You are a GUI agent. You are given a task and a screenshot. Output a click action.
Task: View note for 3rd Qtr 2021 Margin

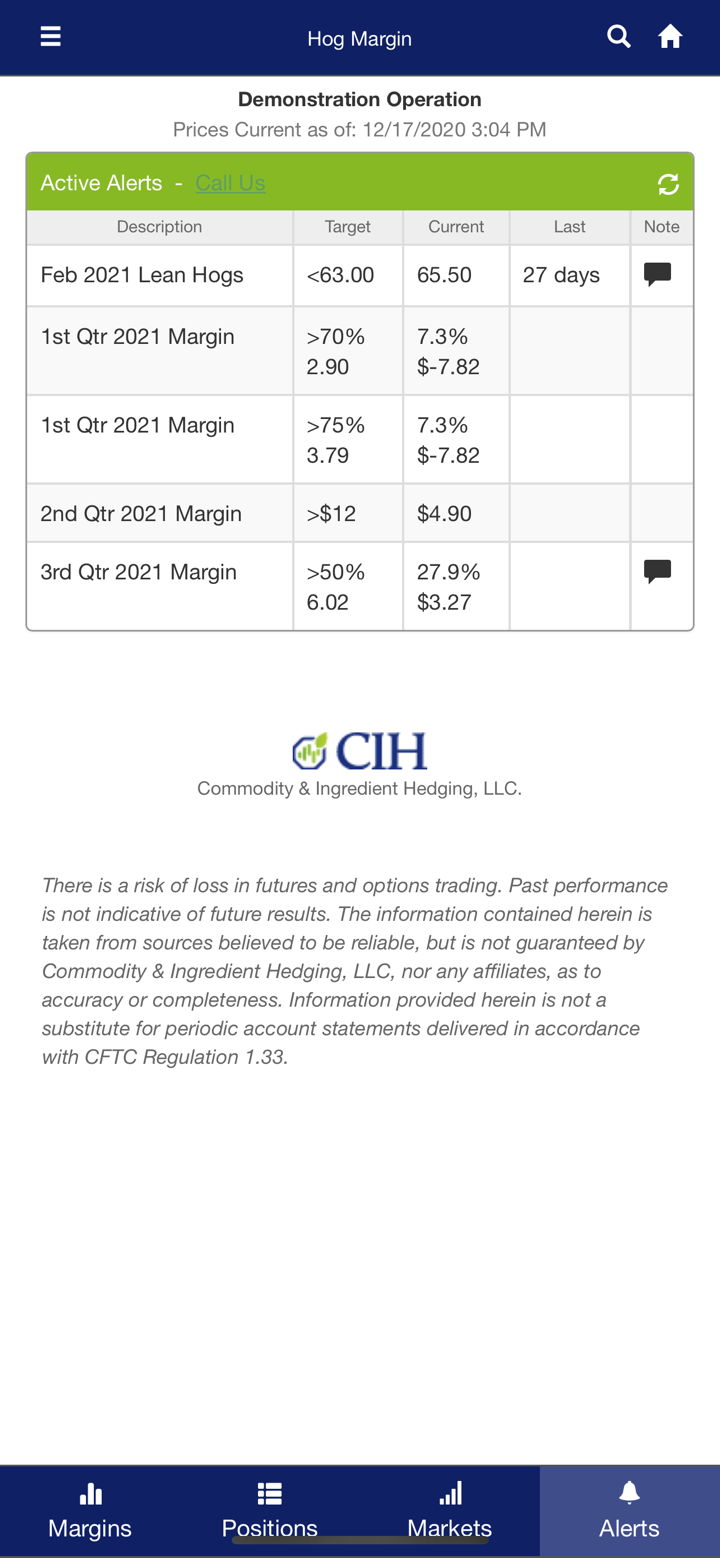click(657, 571)
